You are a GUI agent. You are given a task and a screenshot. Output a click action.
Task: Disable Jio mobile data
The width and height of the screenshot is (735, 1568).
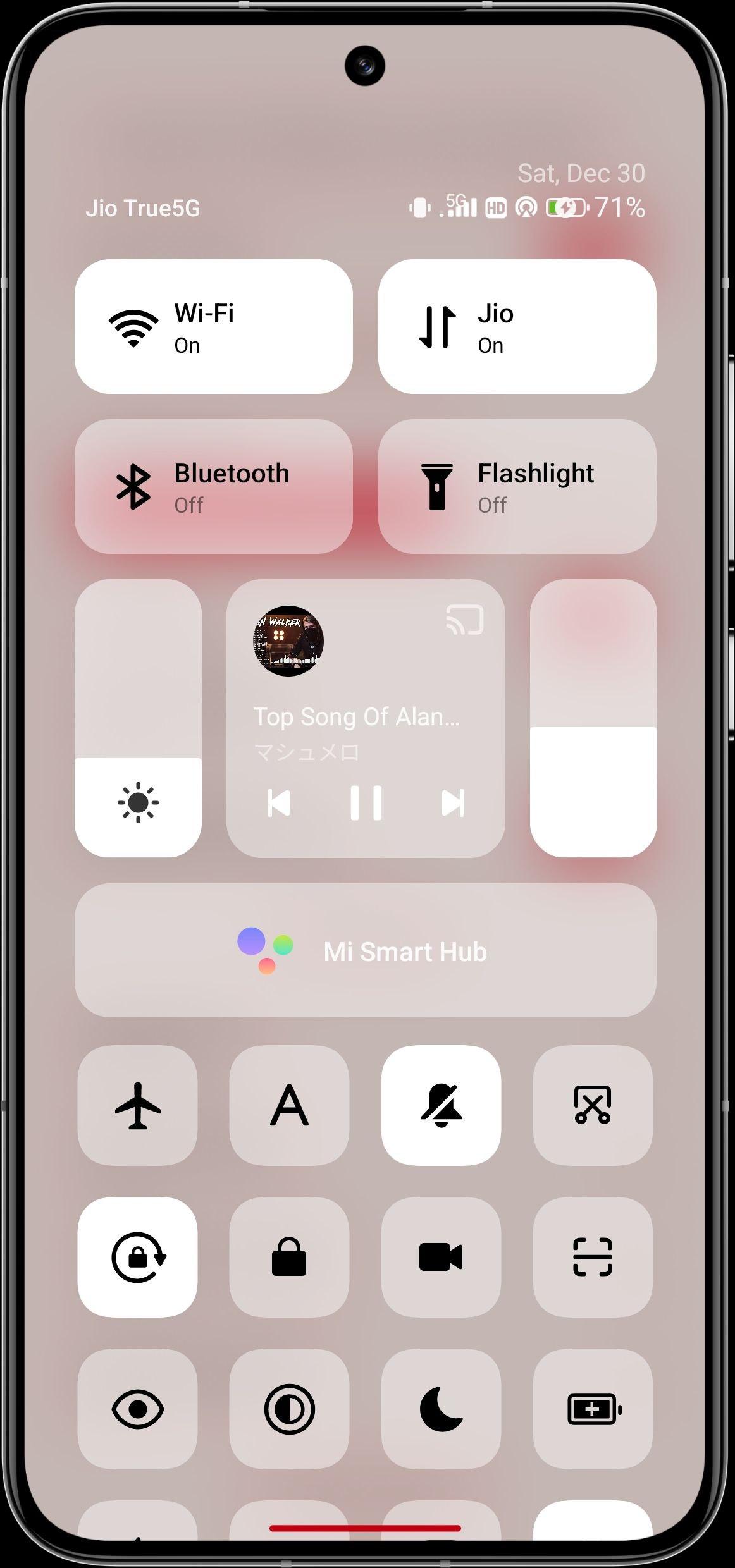pyautogui.click(x=517, y=326)
